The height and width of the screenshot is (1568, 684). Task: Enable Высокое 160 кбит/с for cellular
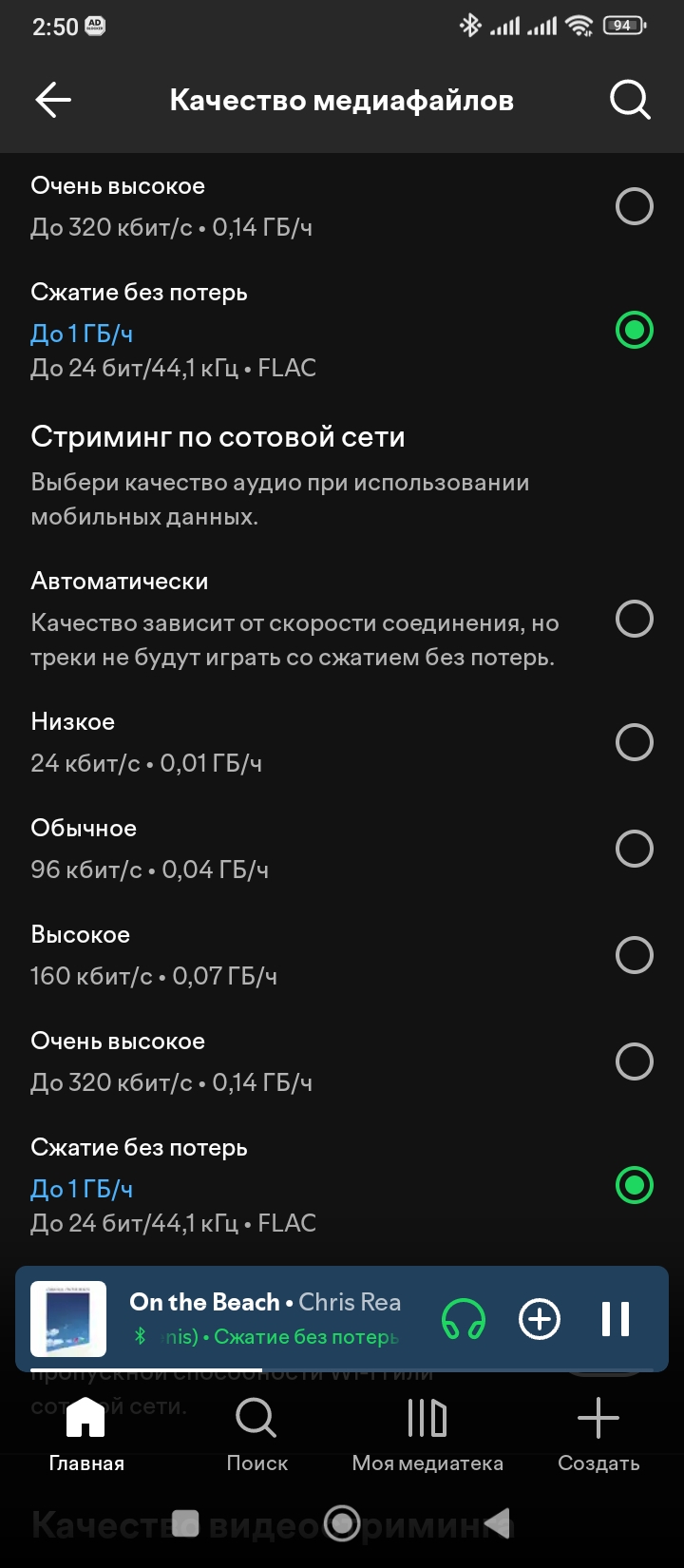click(x=634, y=955)
